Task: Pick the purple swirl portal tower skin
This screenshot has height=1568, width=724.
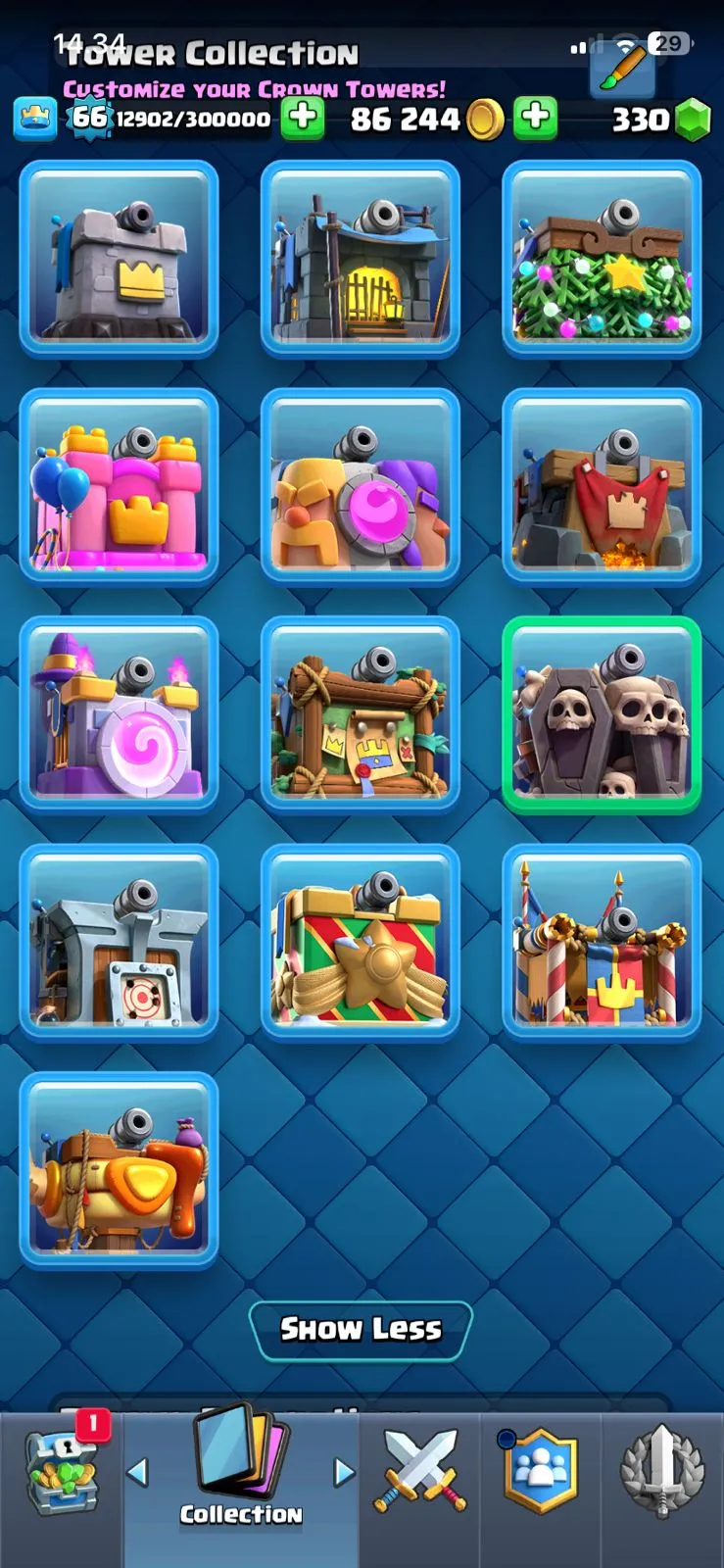Action: 119,714
